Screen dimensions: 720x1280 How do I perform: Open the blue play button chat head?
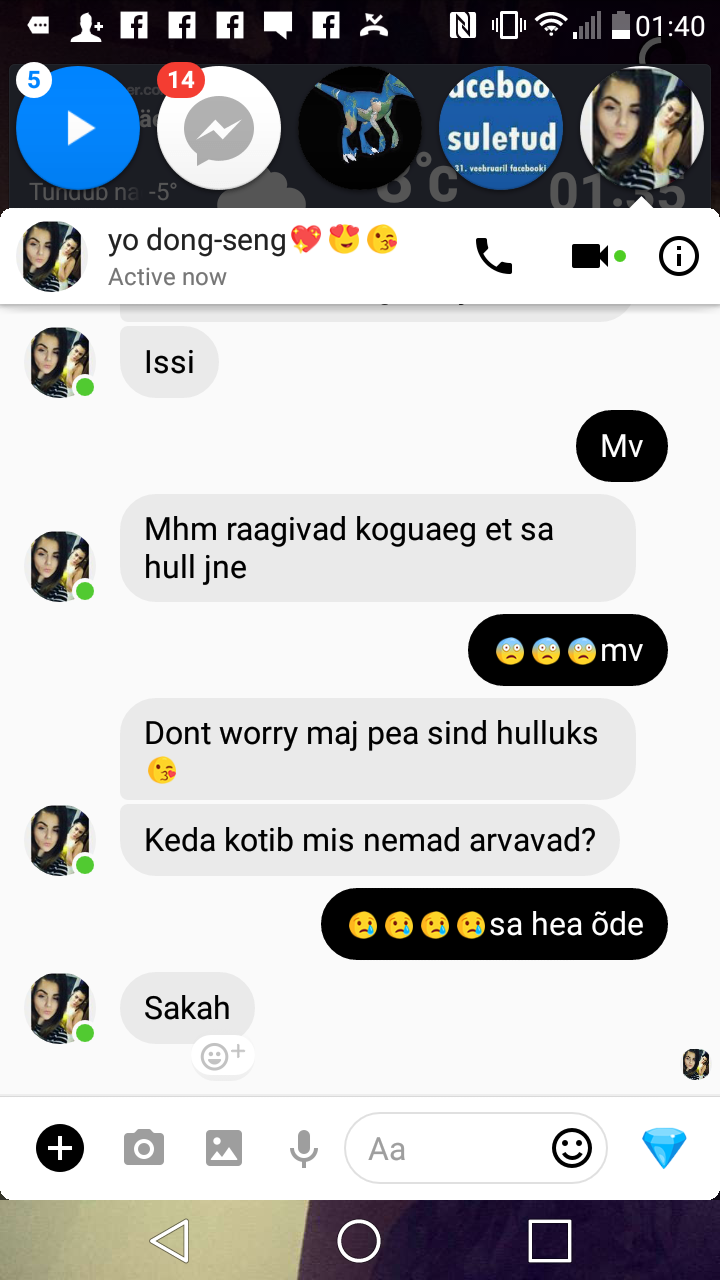78,128
